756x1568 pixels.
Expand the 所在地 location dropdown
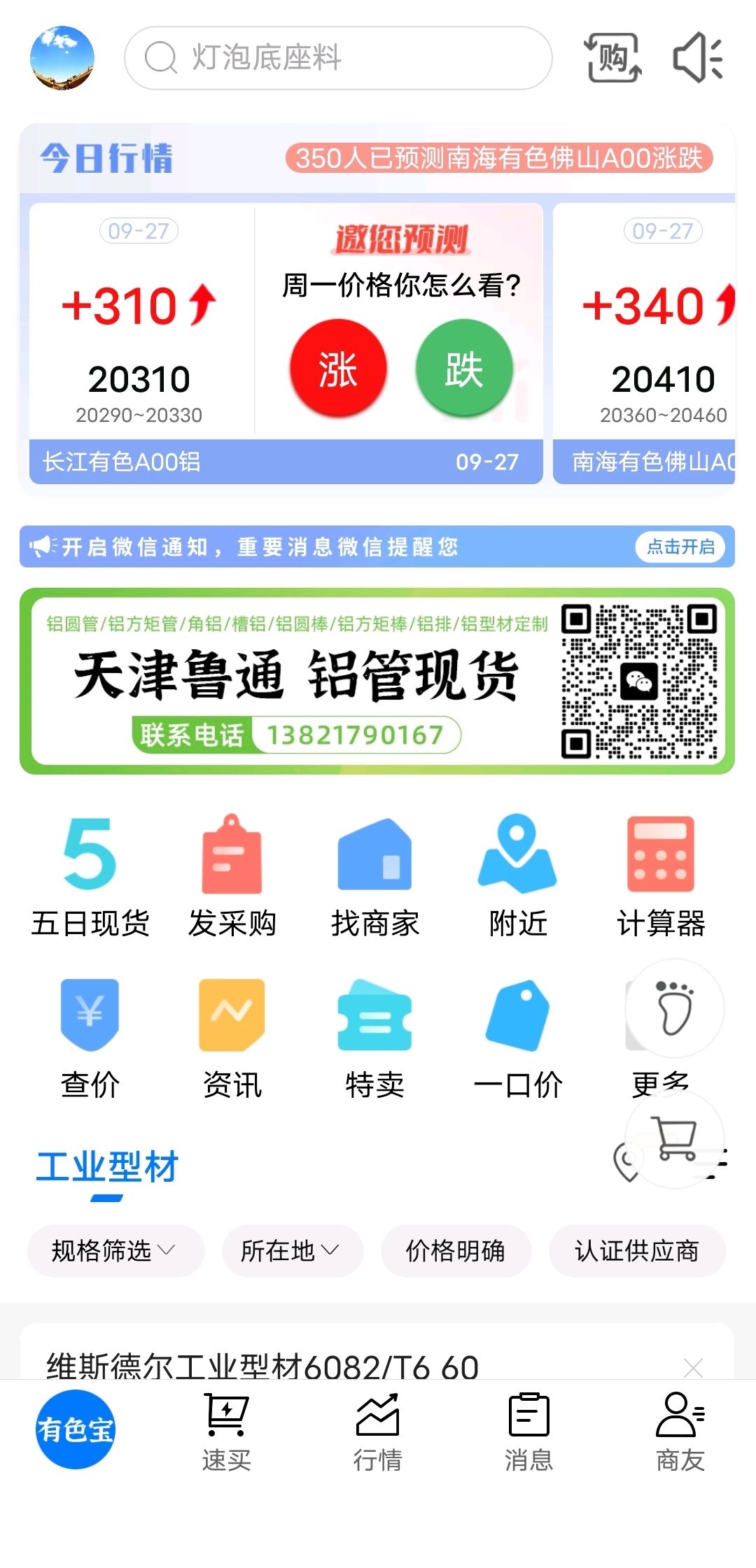point(293,1250)
